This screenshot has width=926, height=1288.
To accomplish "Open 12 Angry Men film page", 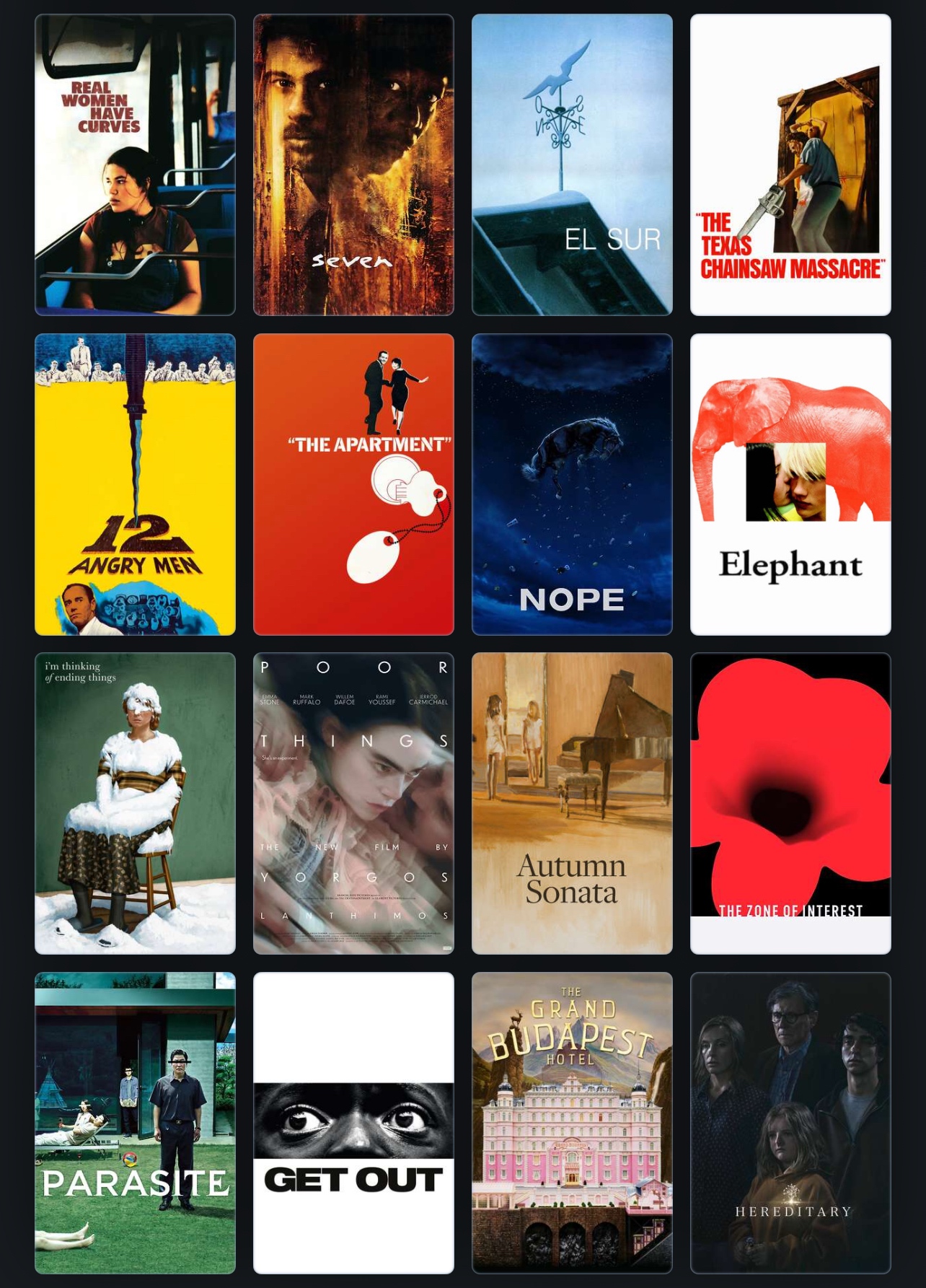I will coord(135,484).
